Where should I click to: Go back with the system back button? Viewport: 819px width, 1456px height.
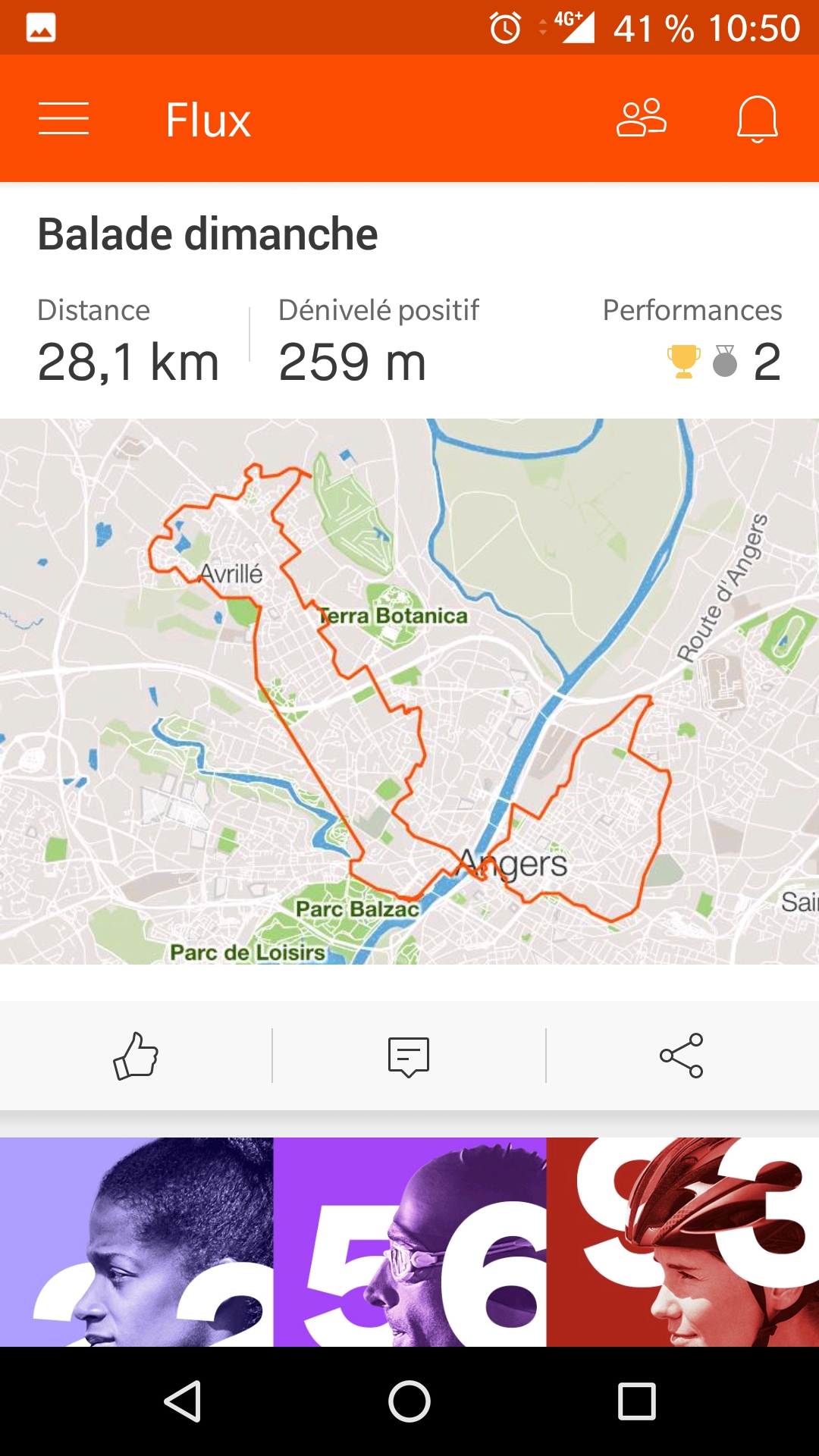183,1401
